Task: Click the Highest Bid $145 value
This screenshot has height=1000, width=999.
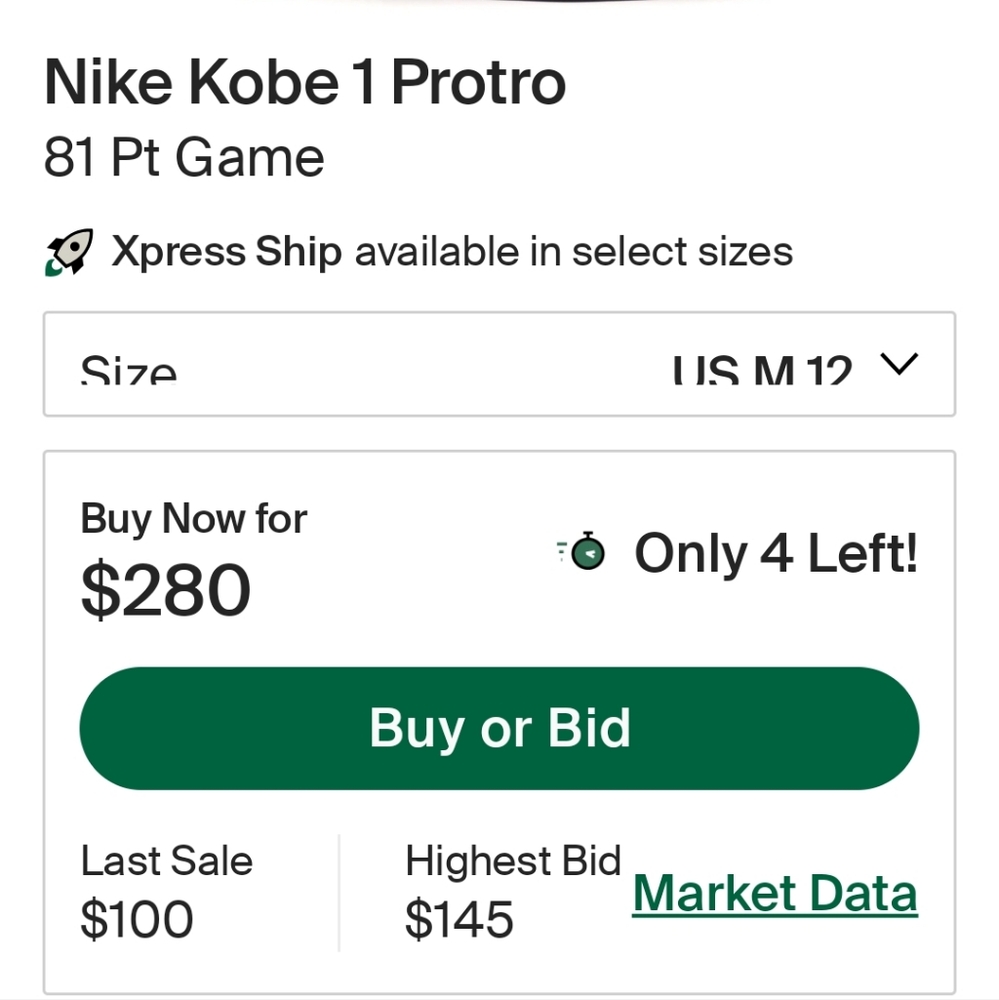Action: (x=459, y=918)
